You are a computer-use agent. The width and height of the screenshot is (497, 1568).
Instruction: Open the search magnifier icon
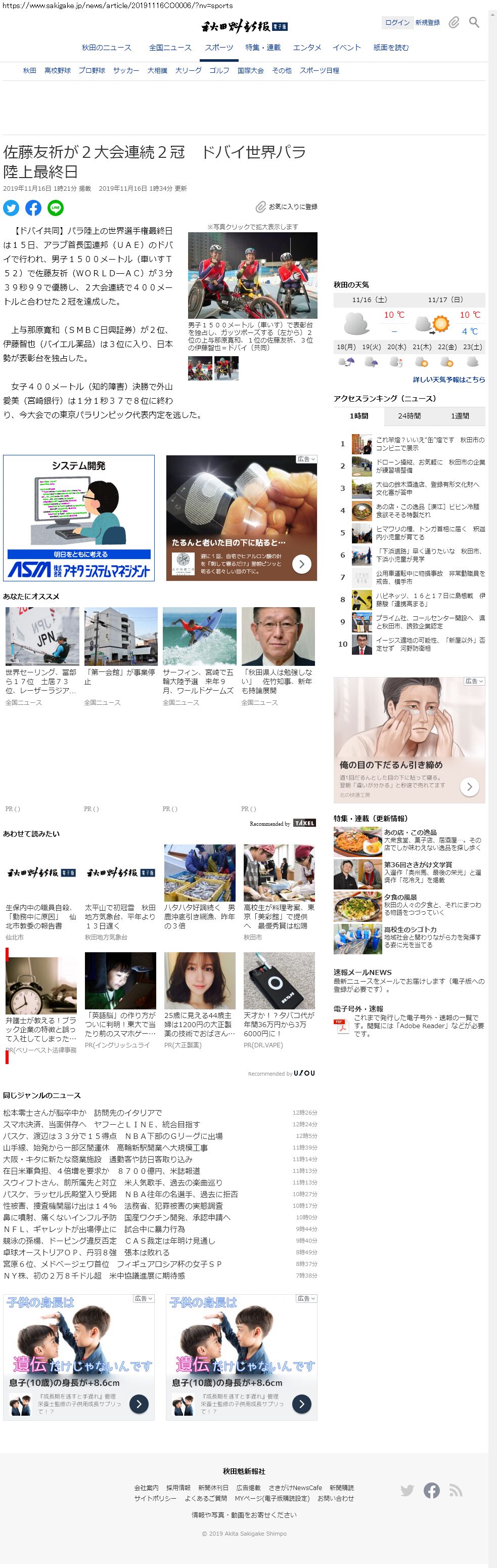click(474, 23)
